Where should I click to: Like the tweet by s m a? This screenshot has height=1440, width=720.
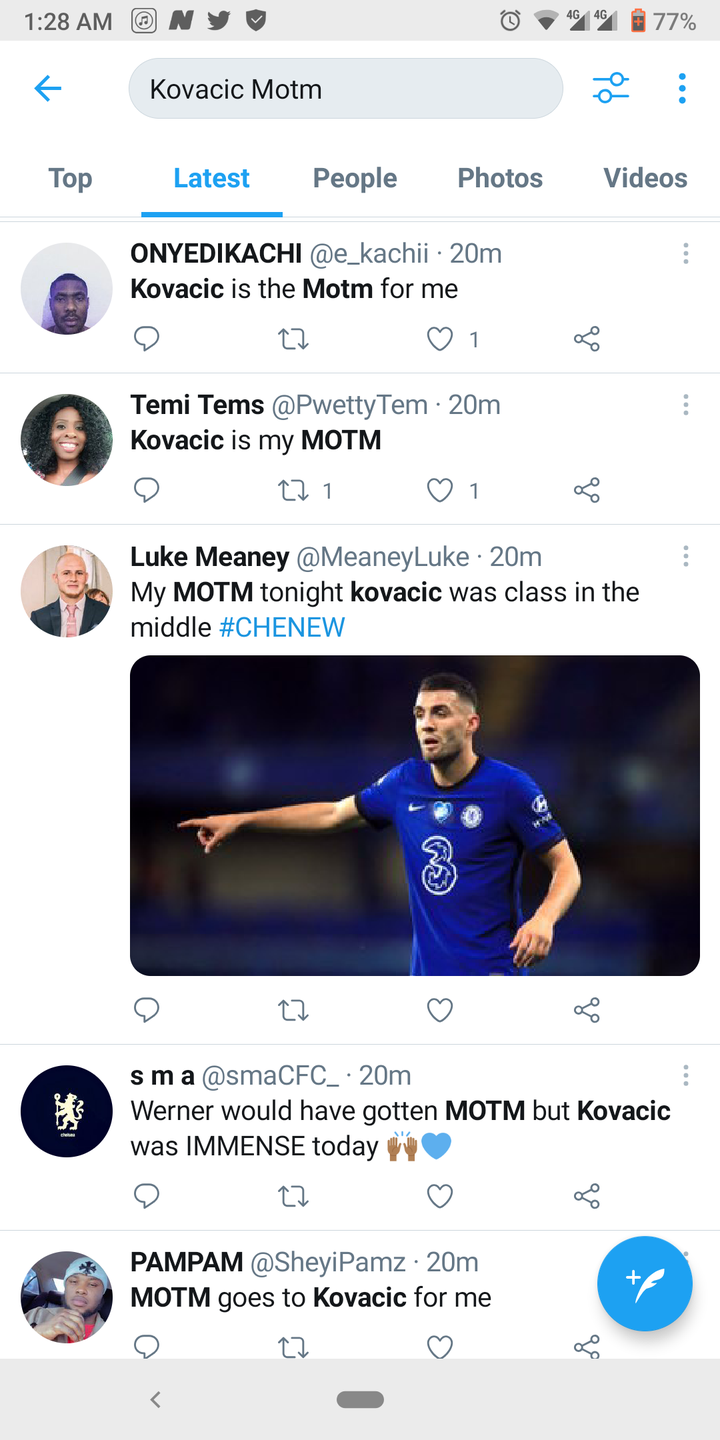[440, 1195]
